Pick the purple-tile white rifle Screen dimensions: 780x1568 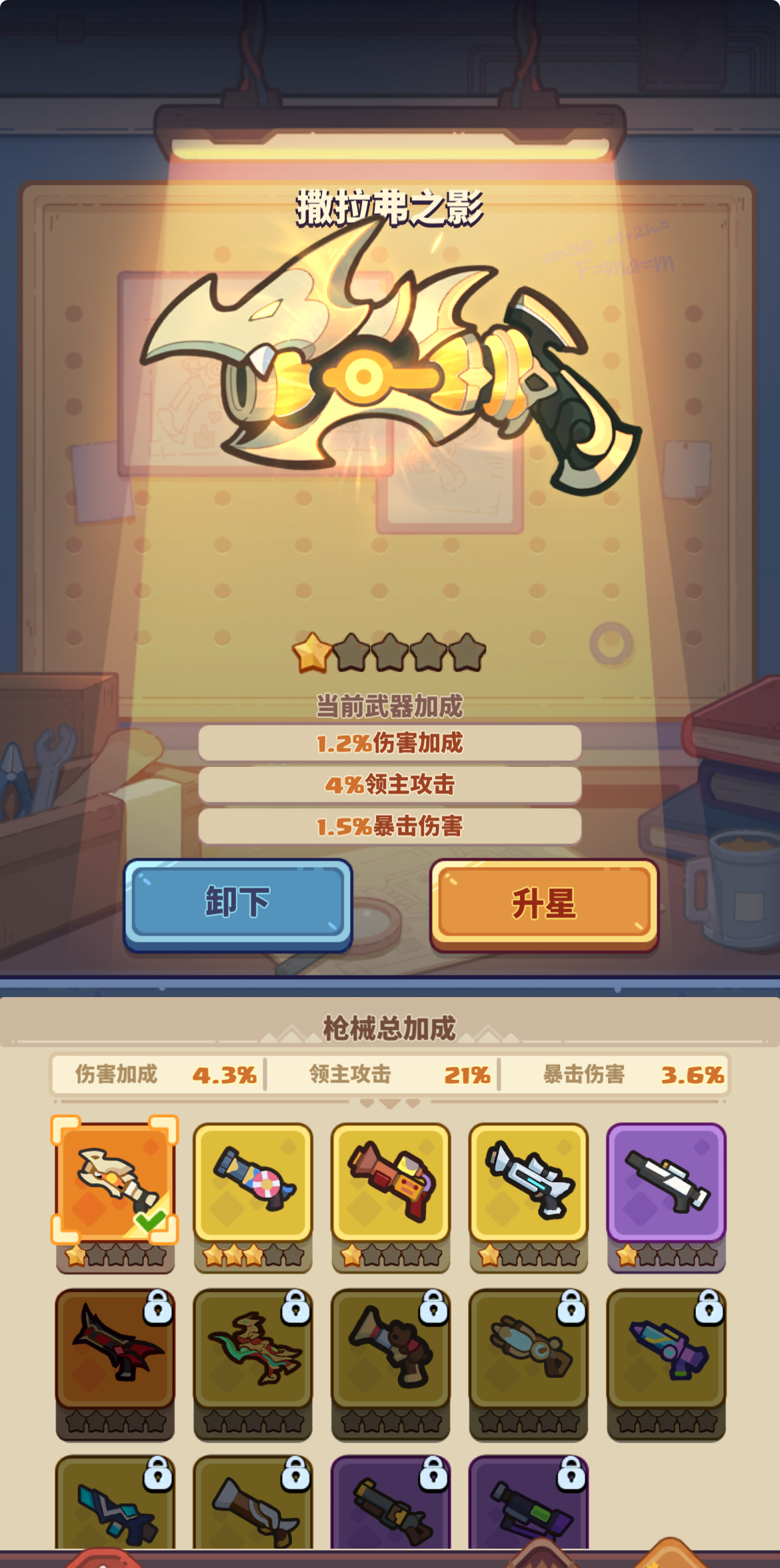point(666,1182)
